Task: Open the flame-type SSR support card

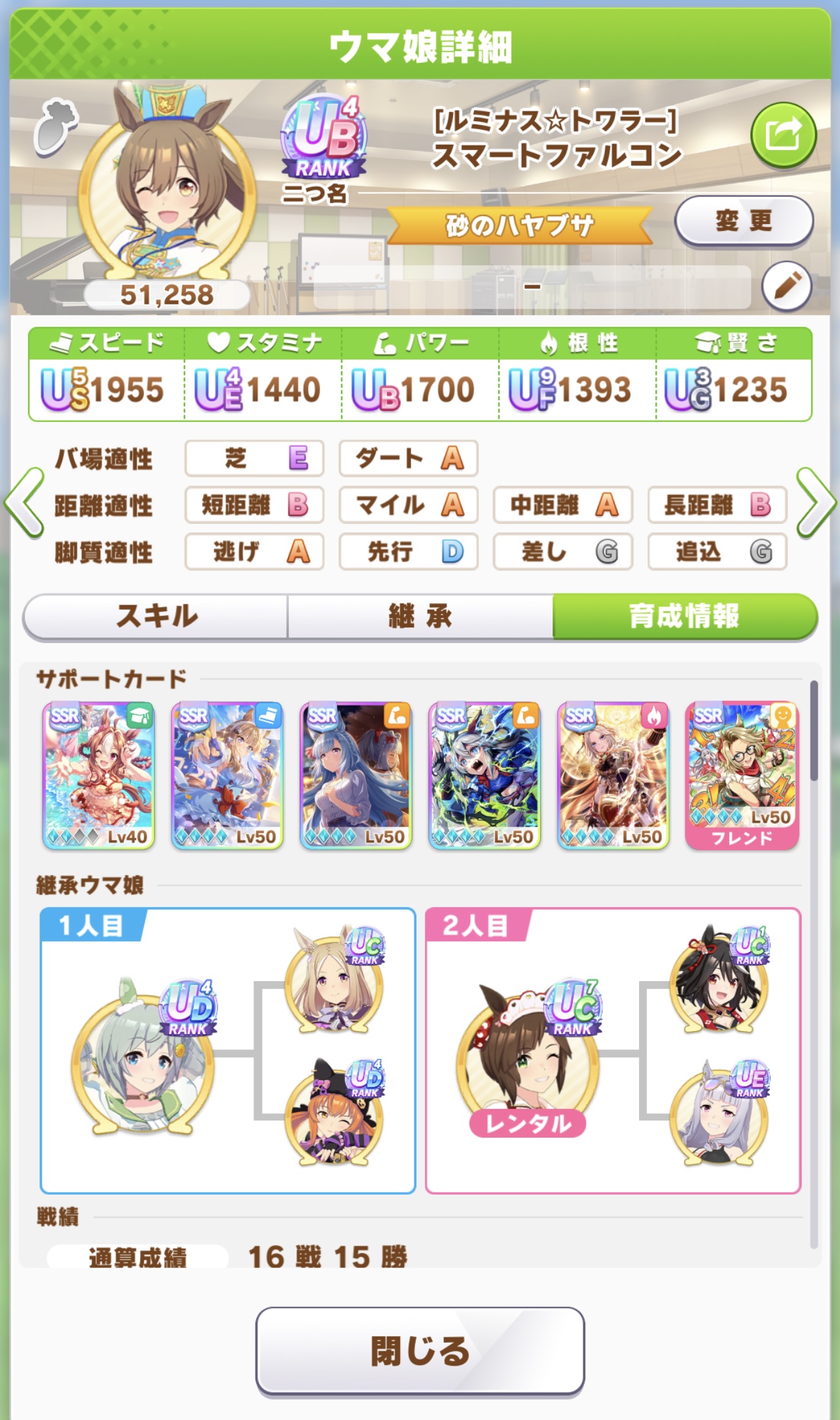Action: 613,775
